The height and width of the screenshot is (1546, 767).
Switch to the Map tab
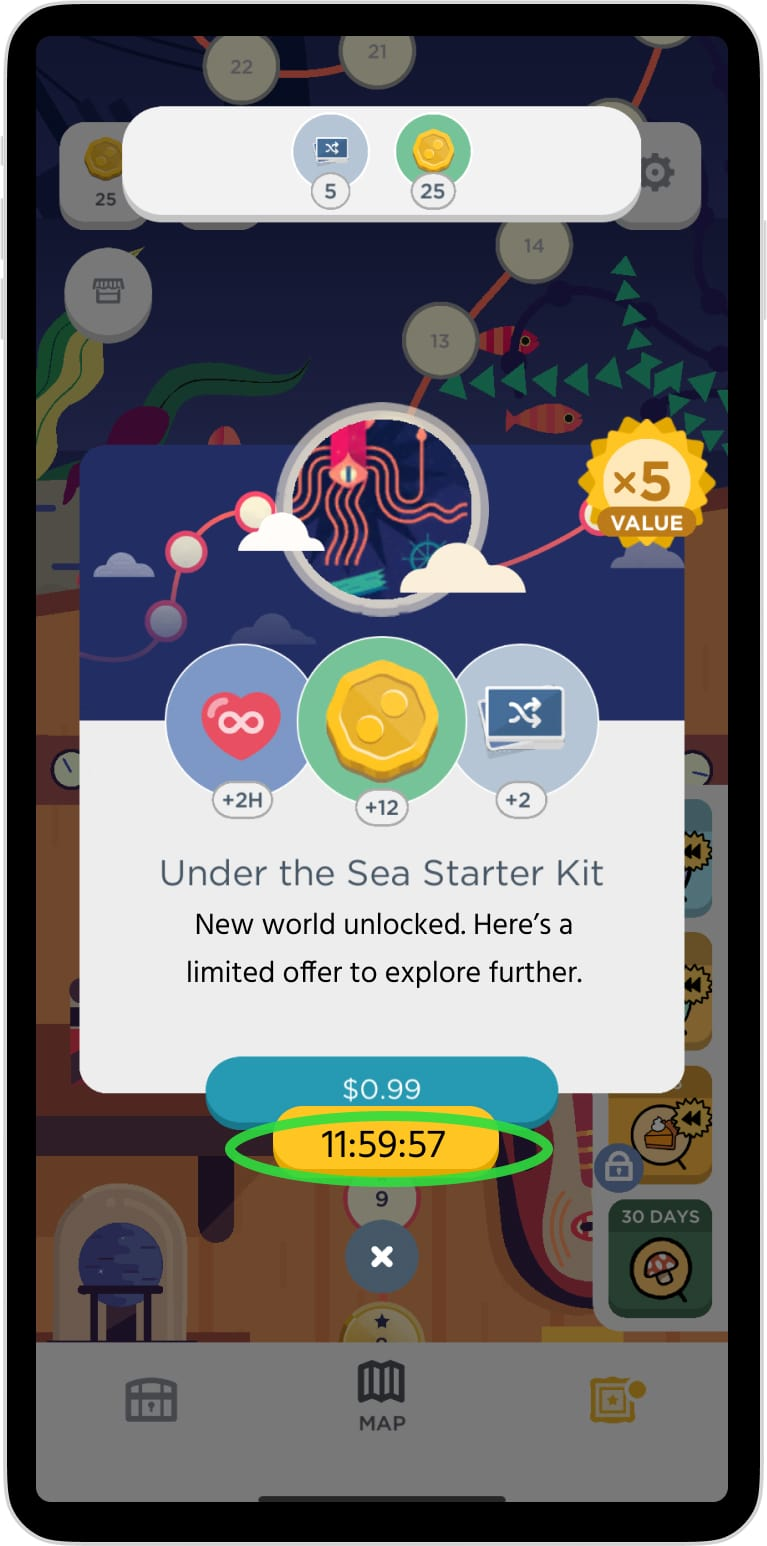(x=381, y=1396)
